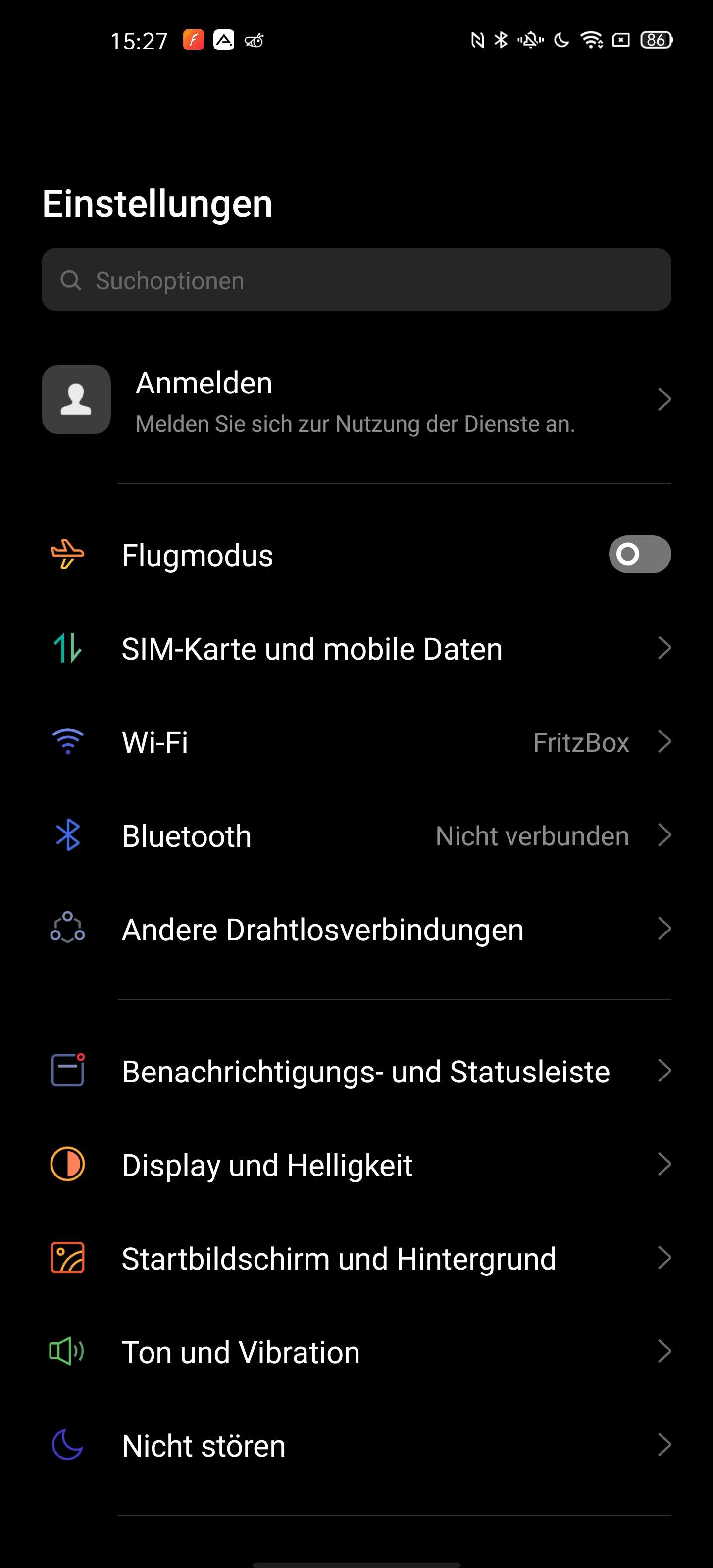Open Benachrichtigungs- und Statusleiste settings

pos(356,1071)
